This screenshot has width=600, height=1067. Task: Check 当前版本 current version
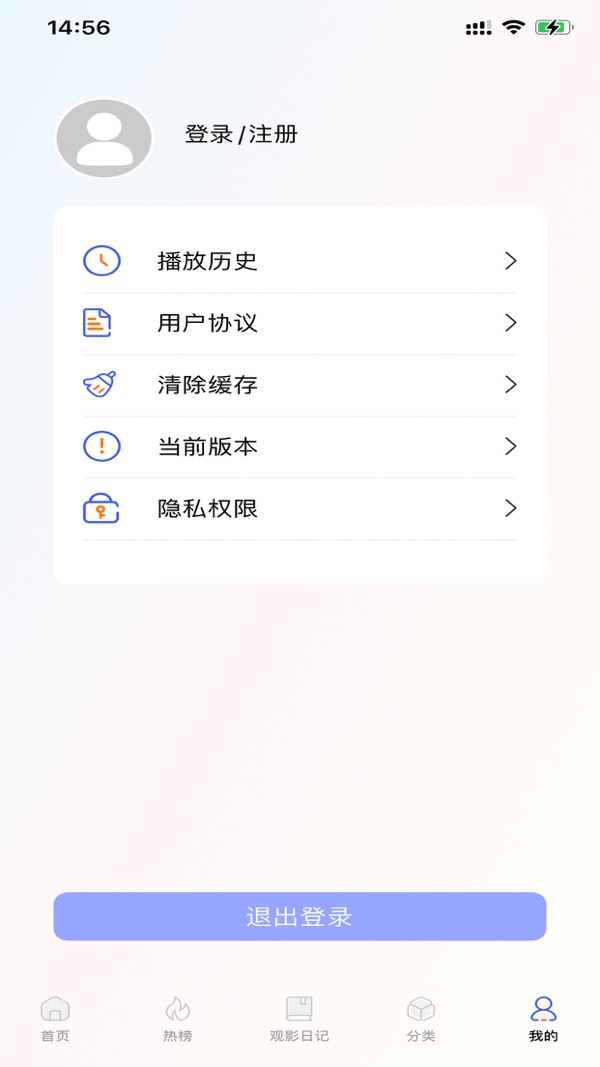pyautogui.click(x=300, y=447)
